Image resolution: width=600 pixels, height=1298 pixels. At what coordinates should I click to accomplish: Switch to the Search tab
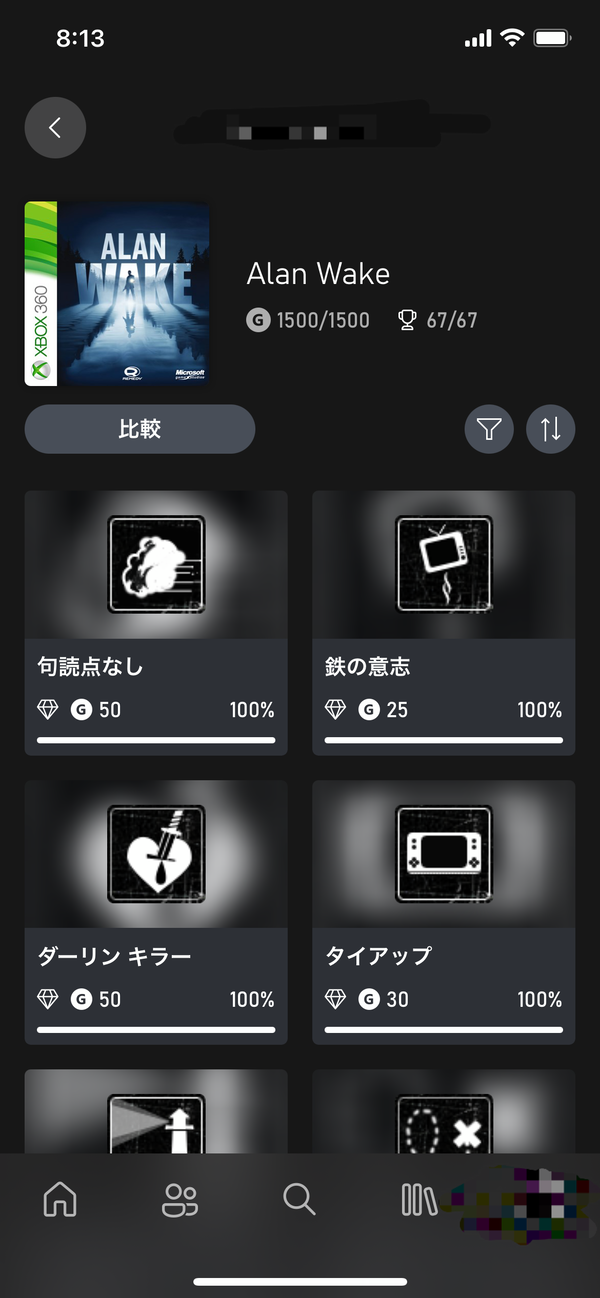[x=299, y=1199]
